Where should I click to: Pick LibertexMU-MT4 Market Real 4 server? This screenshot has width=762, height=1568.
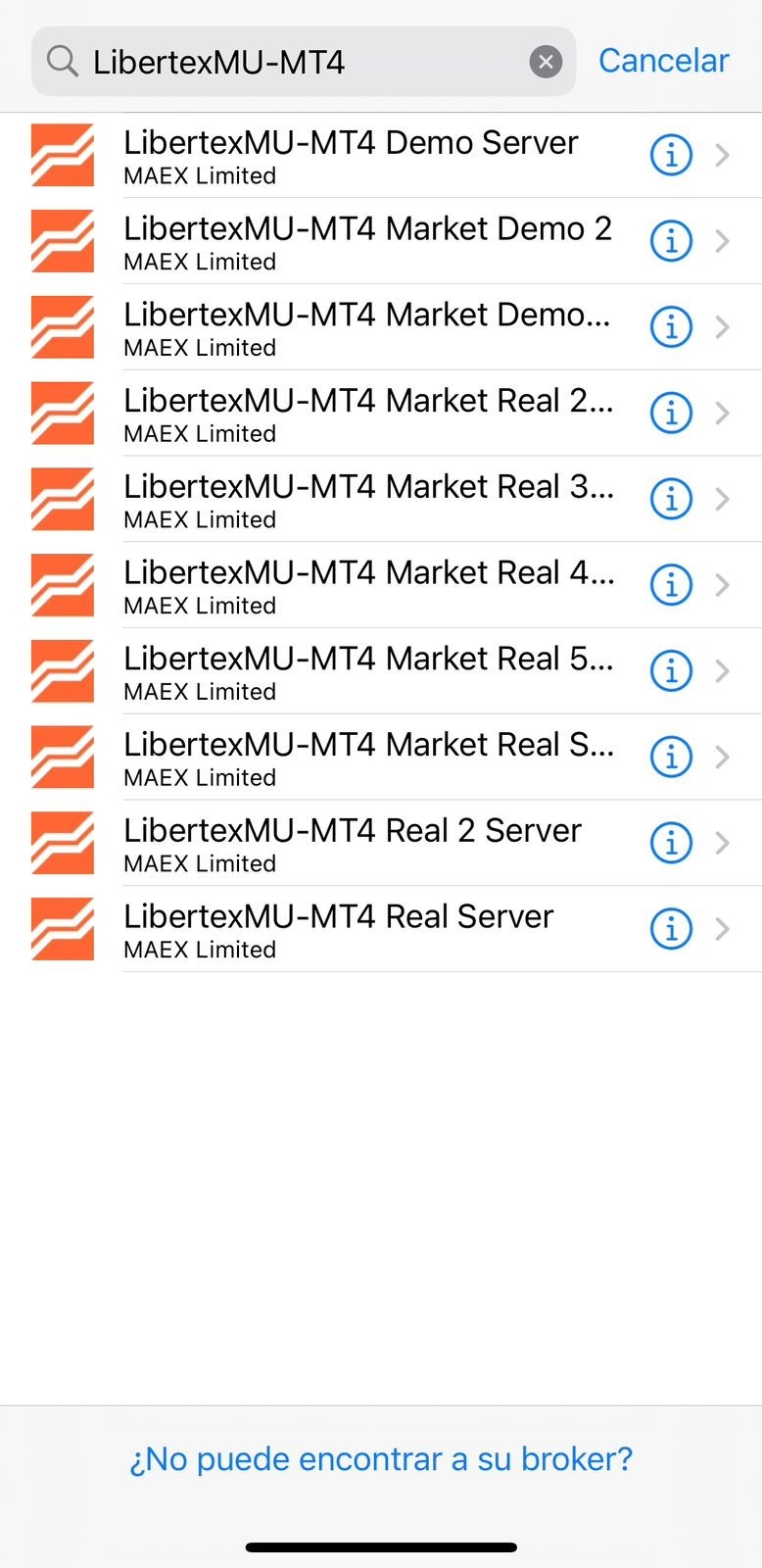(x=367, y=586)
